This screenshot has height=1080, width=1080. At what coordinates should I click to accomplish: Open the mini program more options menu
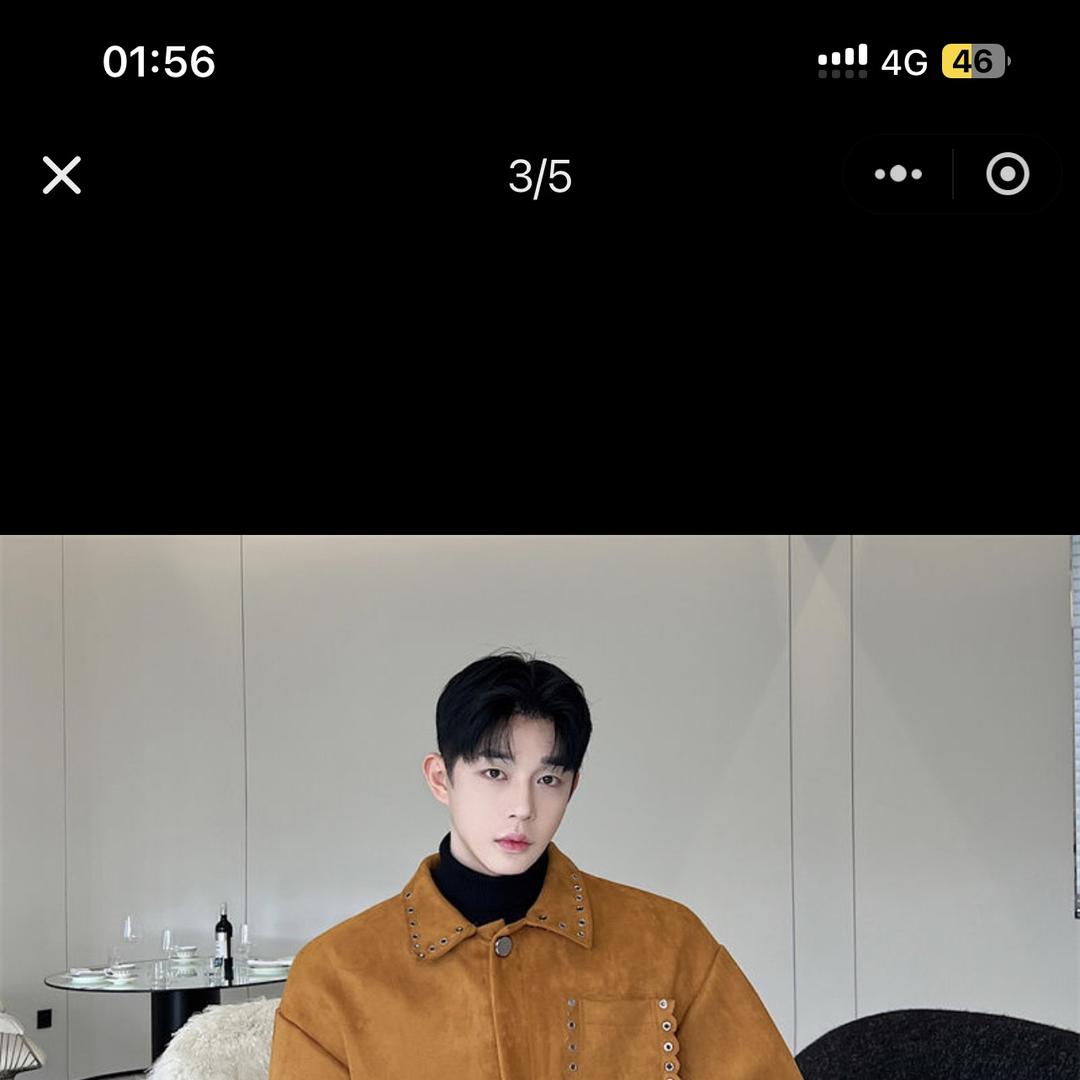coord(898,175)
